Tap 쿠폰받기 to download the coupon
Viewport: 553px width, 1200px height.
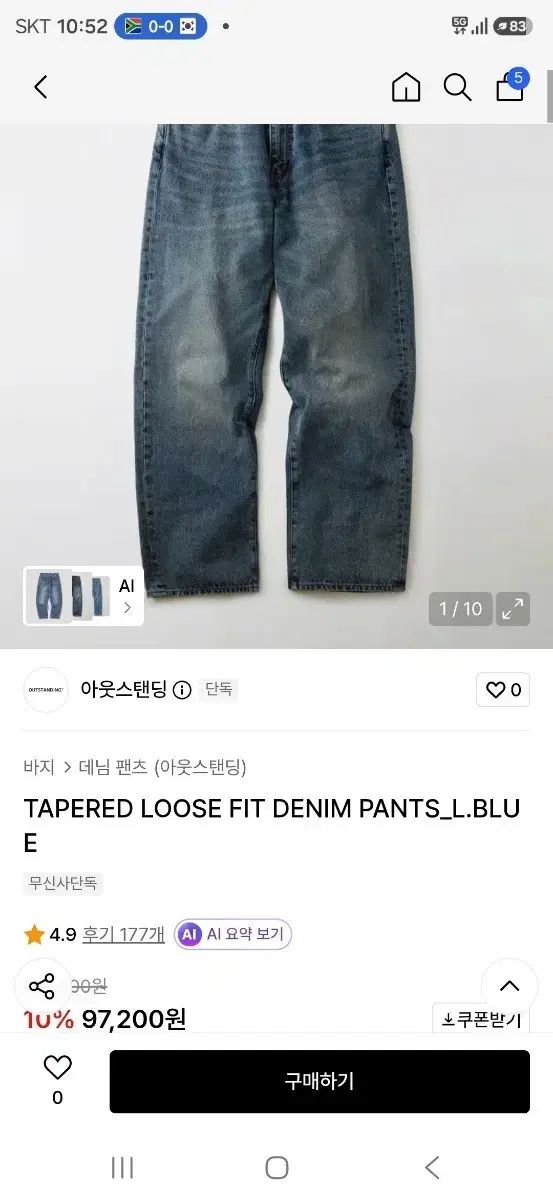[x=481, y=1019]
